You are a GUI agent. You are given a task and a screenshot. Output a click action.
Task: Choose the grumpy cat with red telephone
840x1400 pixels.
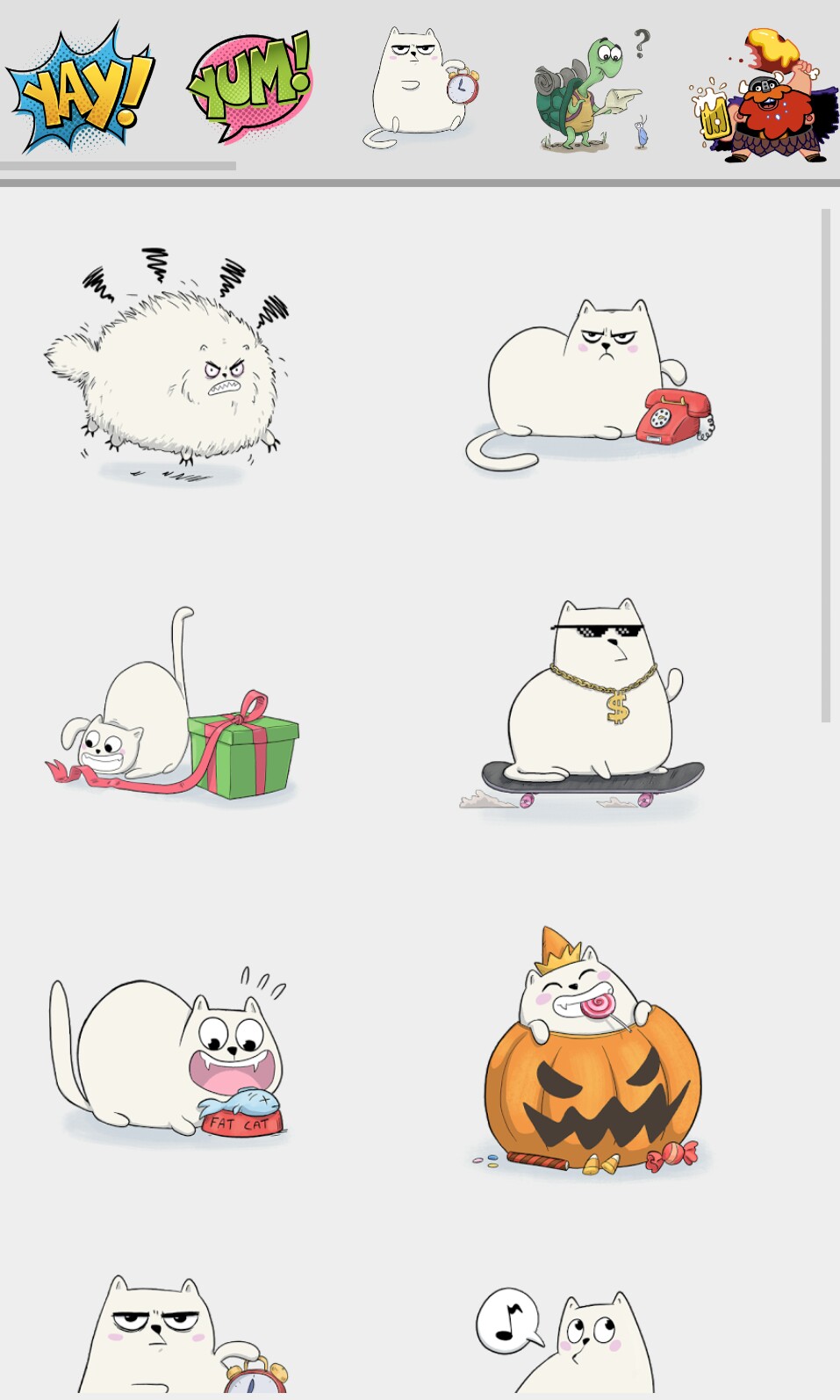pyautogui.click(x=590, y=383)
